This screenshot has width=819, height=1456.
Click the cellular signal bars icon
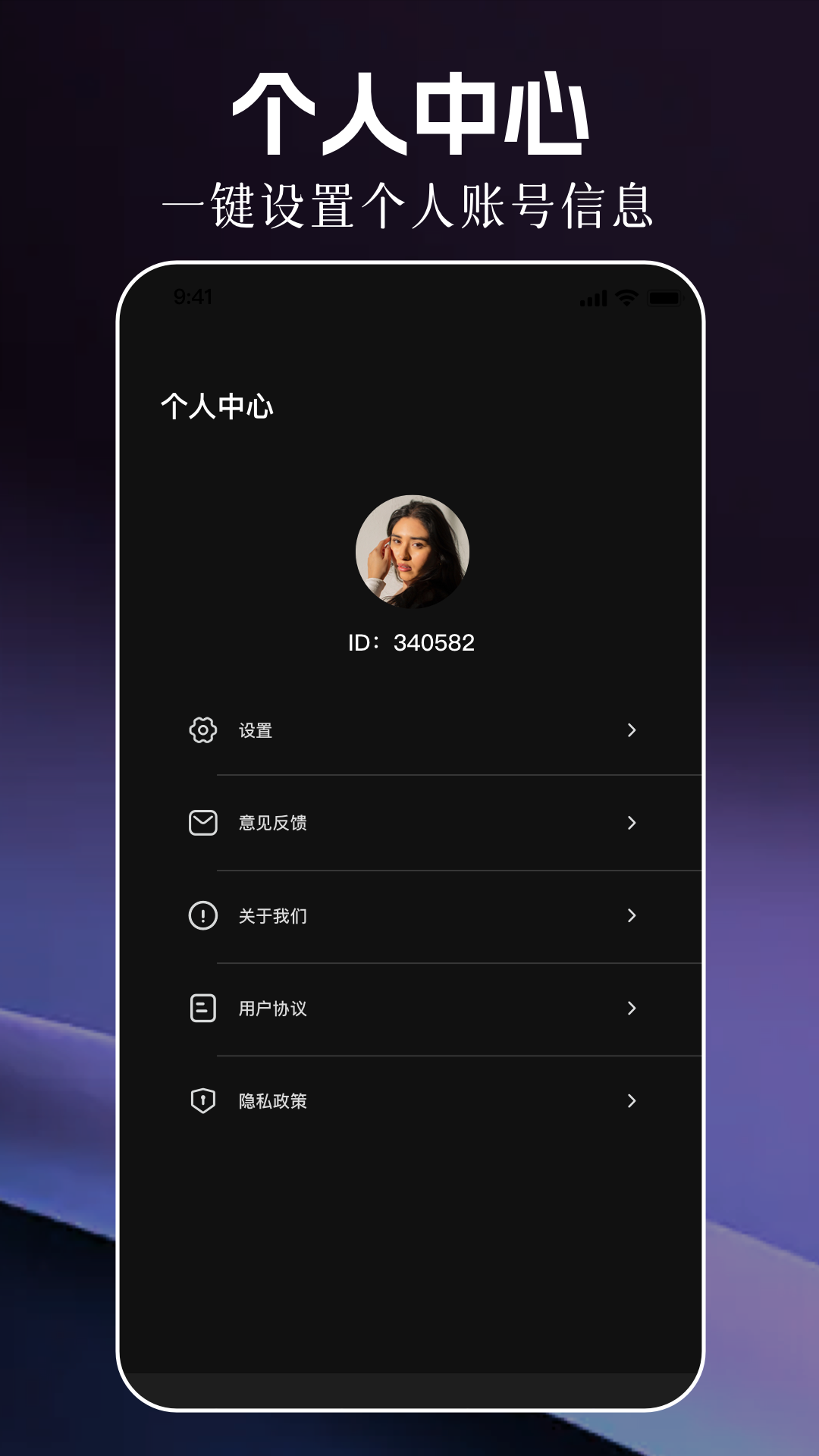tap(593, 299)
